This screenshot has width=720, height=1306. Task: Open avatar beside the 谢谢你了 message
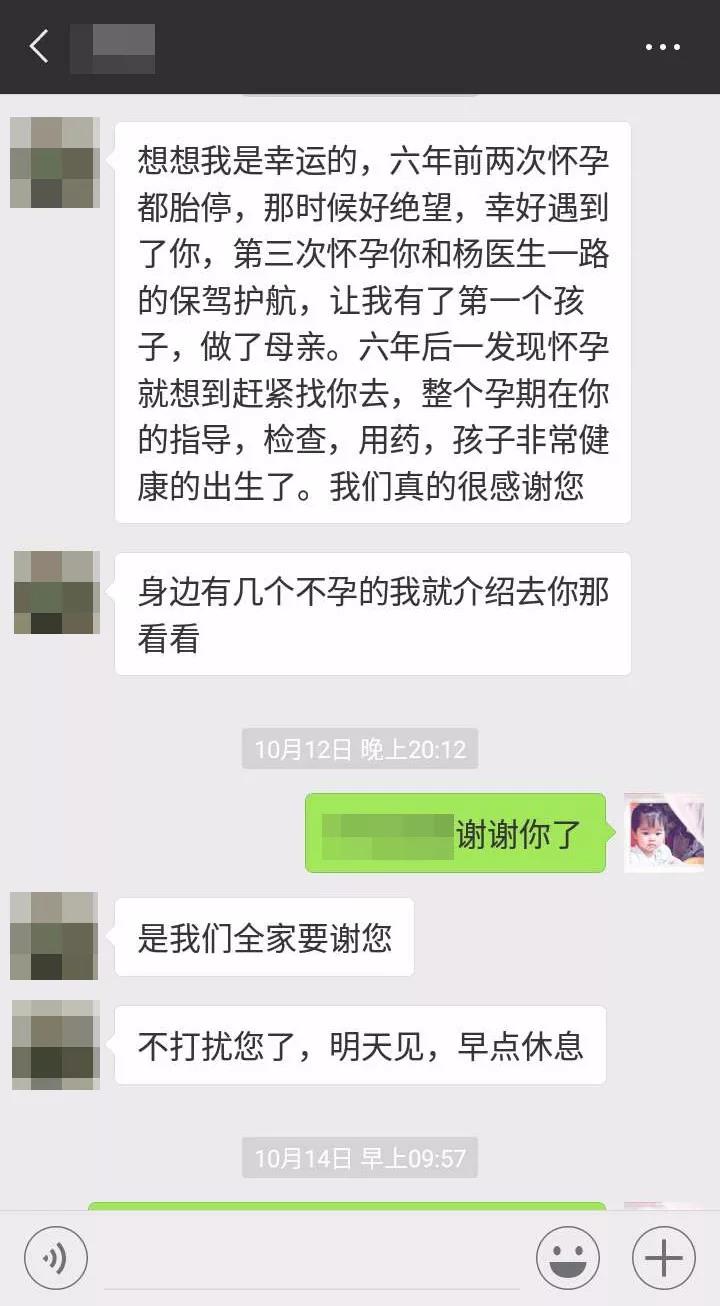point(664,832)
